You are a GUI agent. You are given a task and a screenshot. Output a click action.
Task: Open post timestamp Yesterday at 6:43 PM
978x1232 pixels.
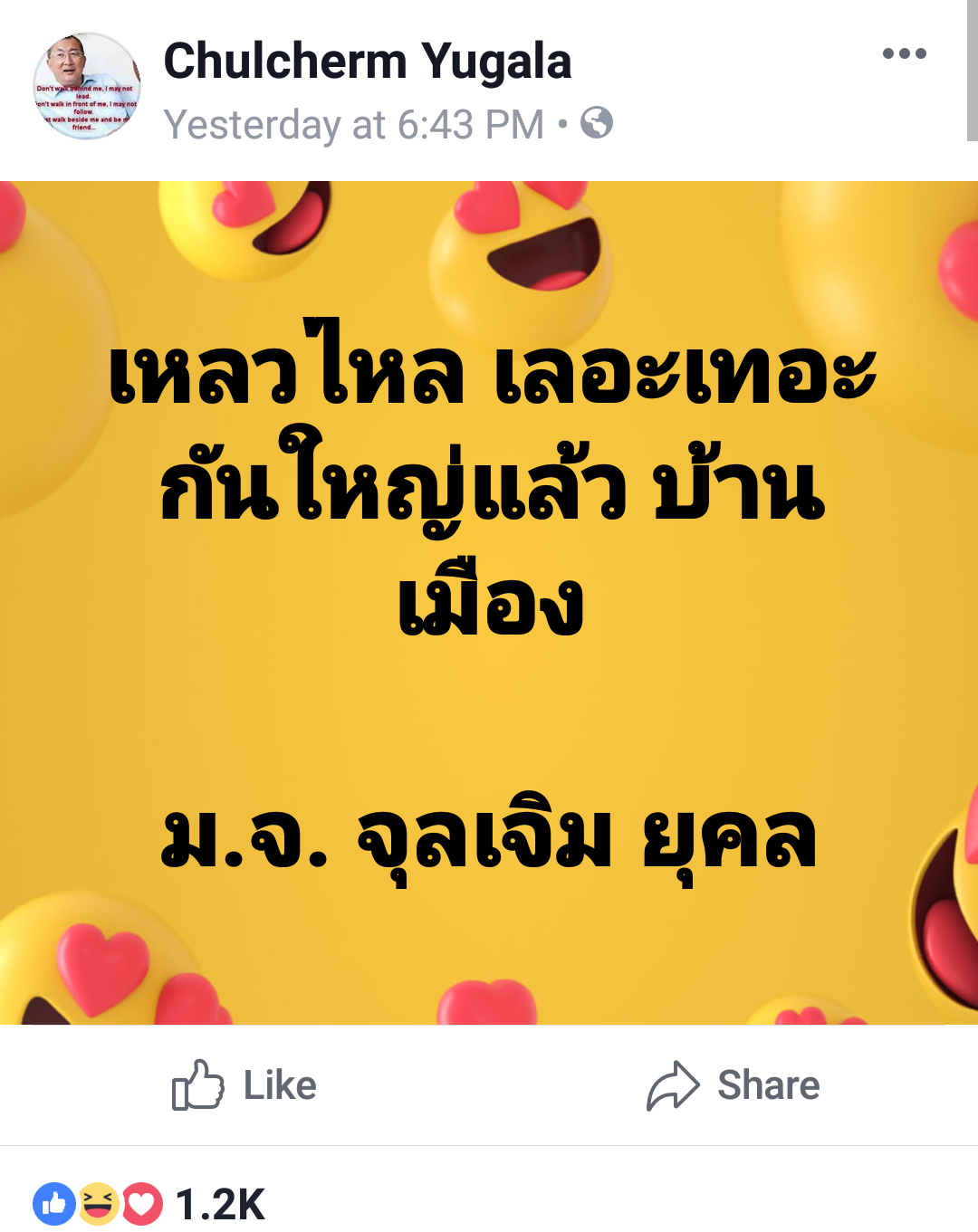[354, 125]
